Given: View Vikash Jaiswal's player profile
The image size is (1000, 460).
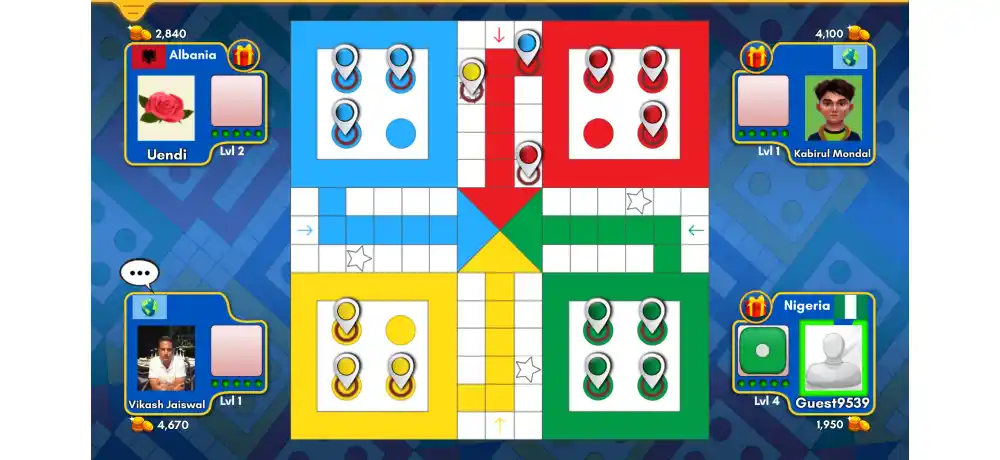Looking at the screenshot, I should click(x=165, y=359).
